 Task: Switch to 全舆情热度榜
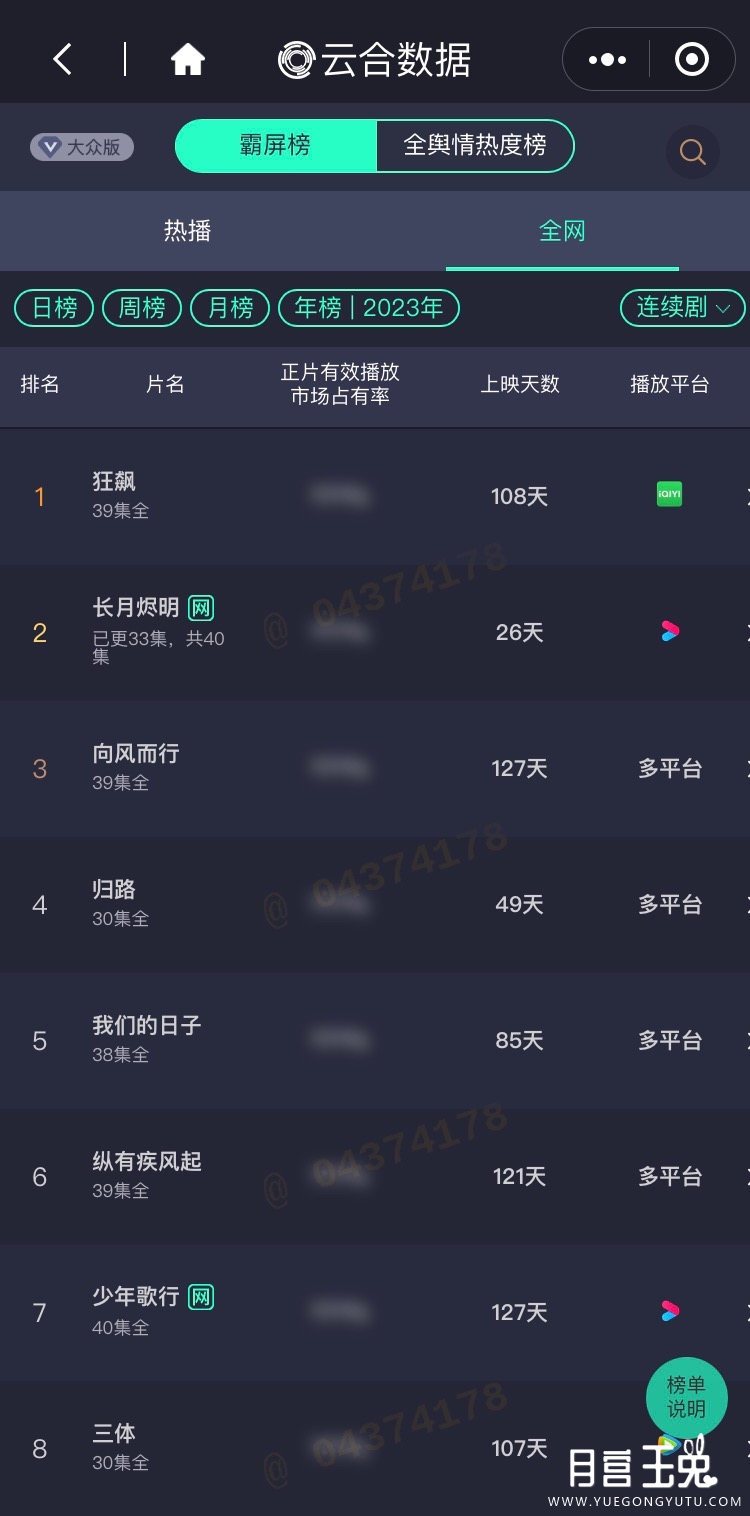pyautogui.click(x=474, y=146)
